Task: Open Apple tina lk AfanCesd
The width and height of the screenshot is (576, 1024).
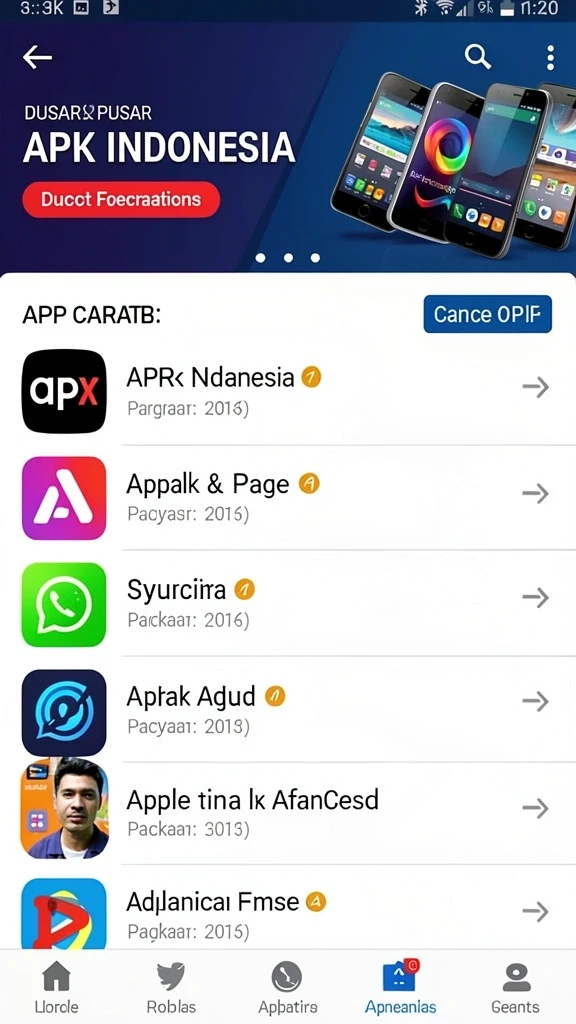Action: [x=288, y=814]
